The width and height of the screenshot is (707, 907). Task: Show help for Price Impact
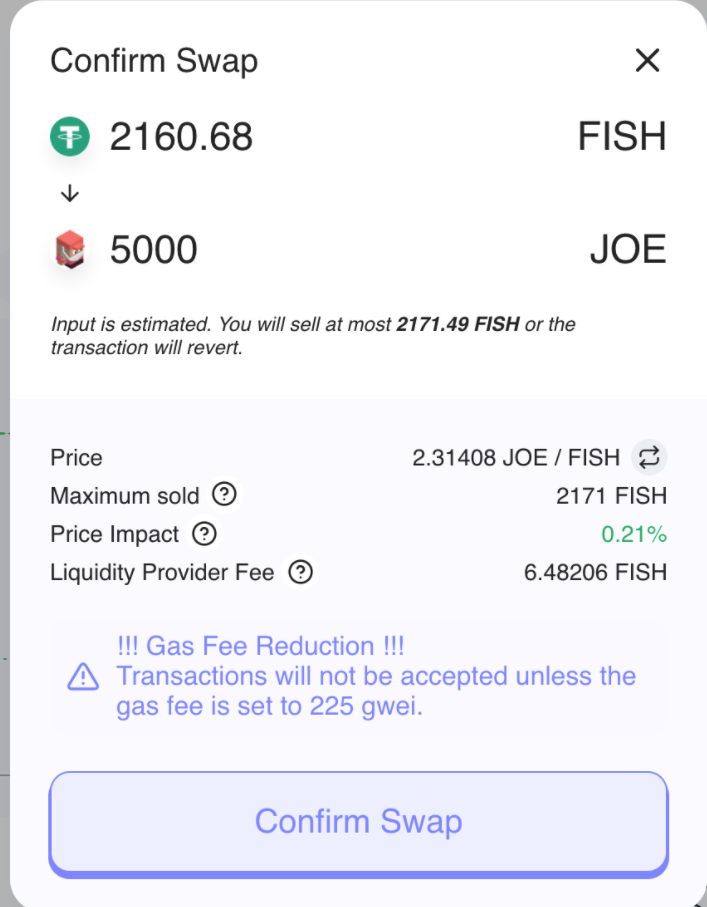[204, 534]
